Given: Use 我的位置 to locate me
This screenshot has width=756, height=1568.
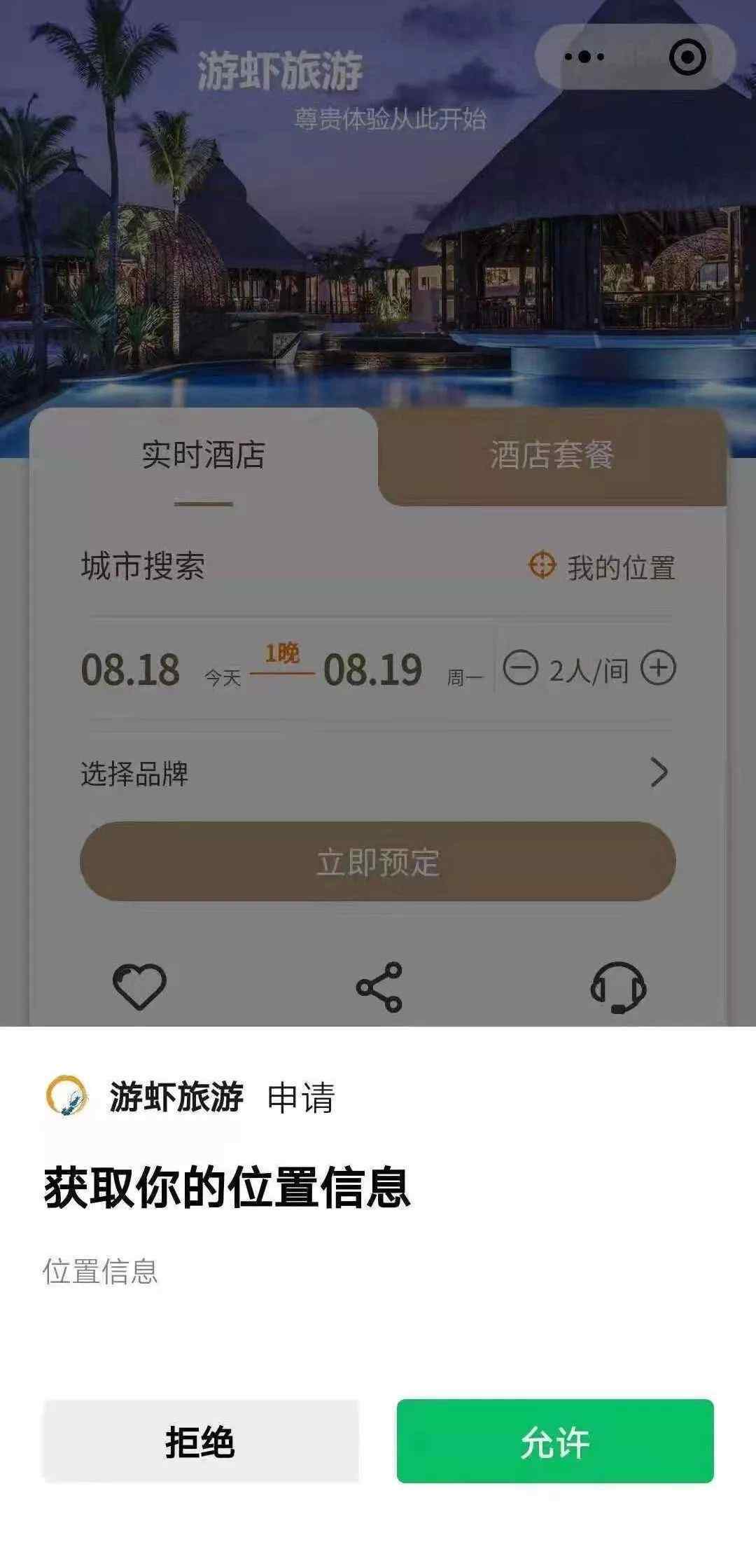Looking at the screenshot, I should click(x=603, y=567).
